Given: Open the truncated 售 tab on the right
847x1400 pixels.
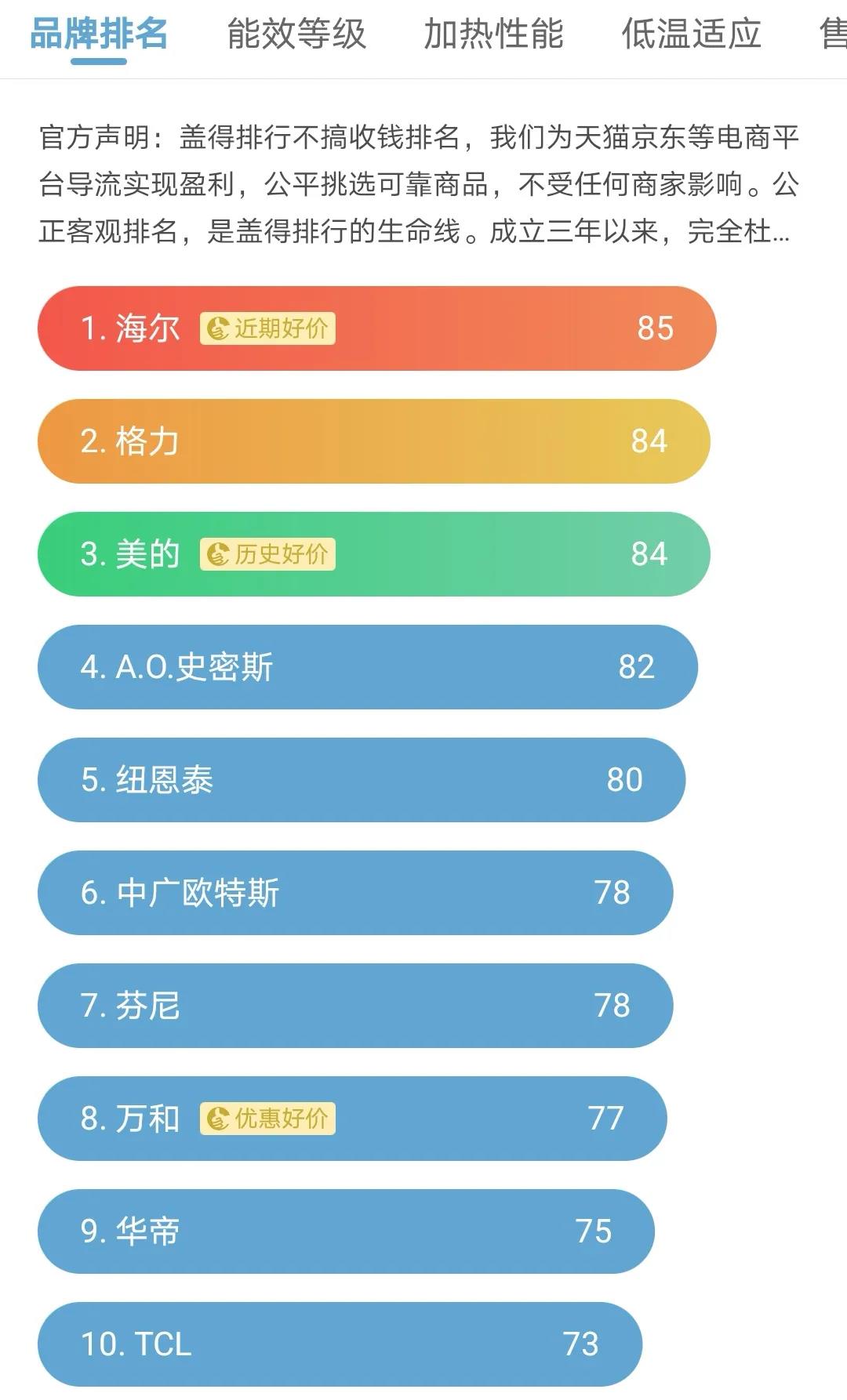Looking at the screenshot, I should [x=831, y=35].
